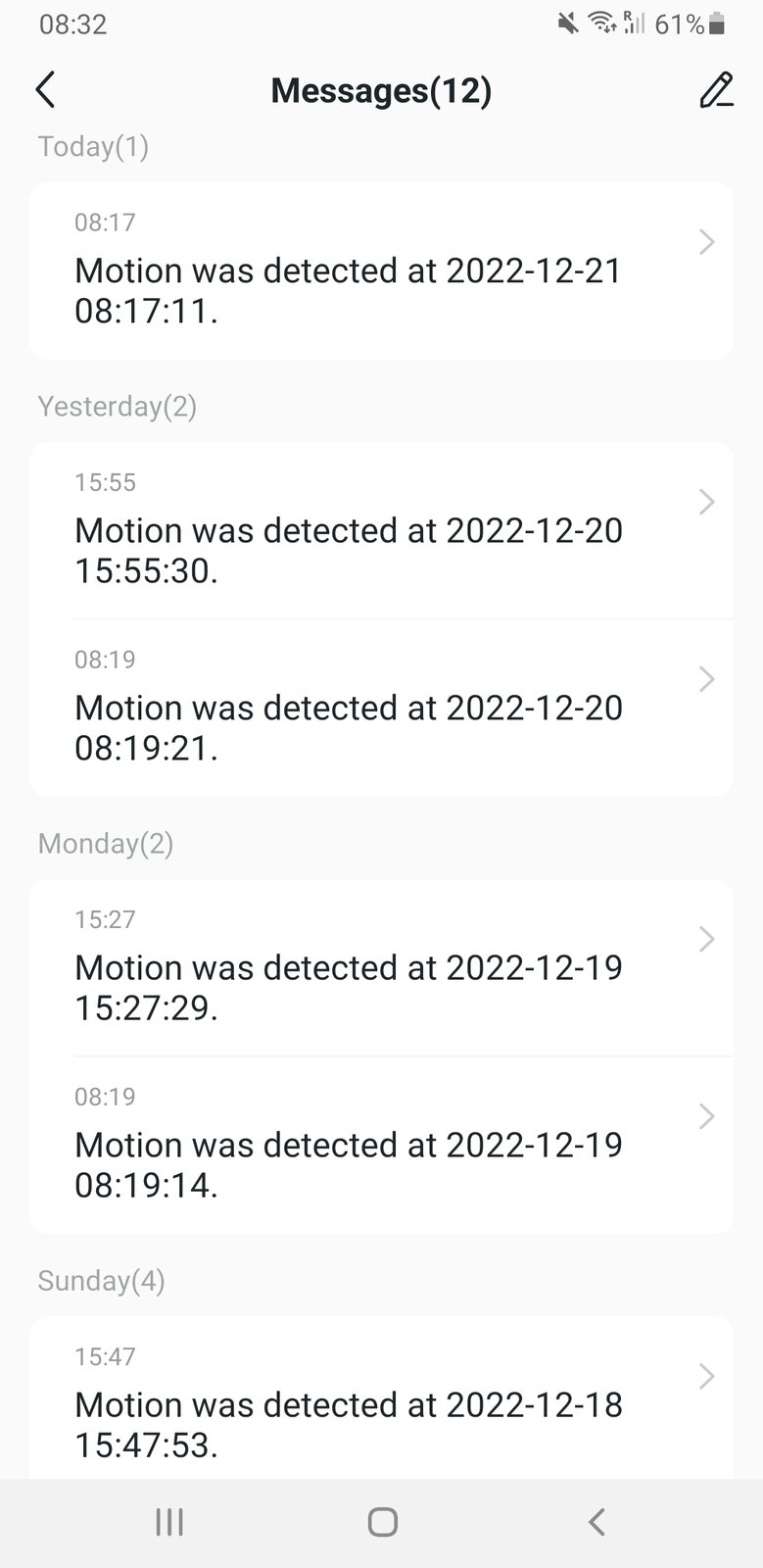This screenshot has width=763, height=1568.
Task: Open the motion alert from 2022-12-18 15:47:53
Action: [x=381, y=1403]
